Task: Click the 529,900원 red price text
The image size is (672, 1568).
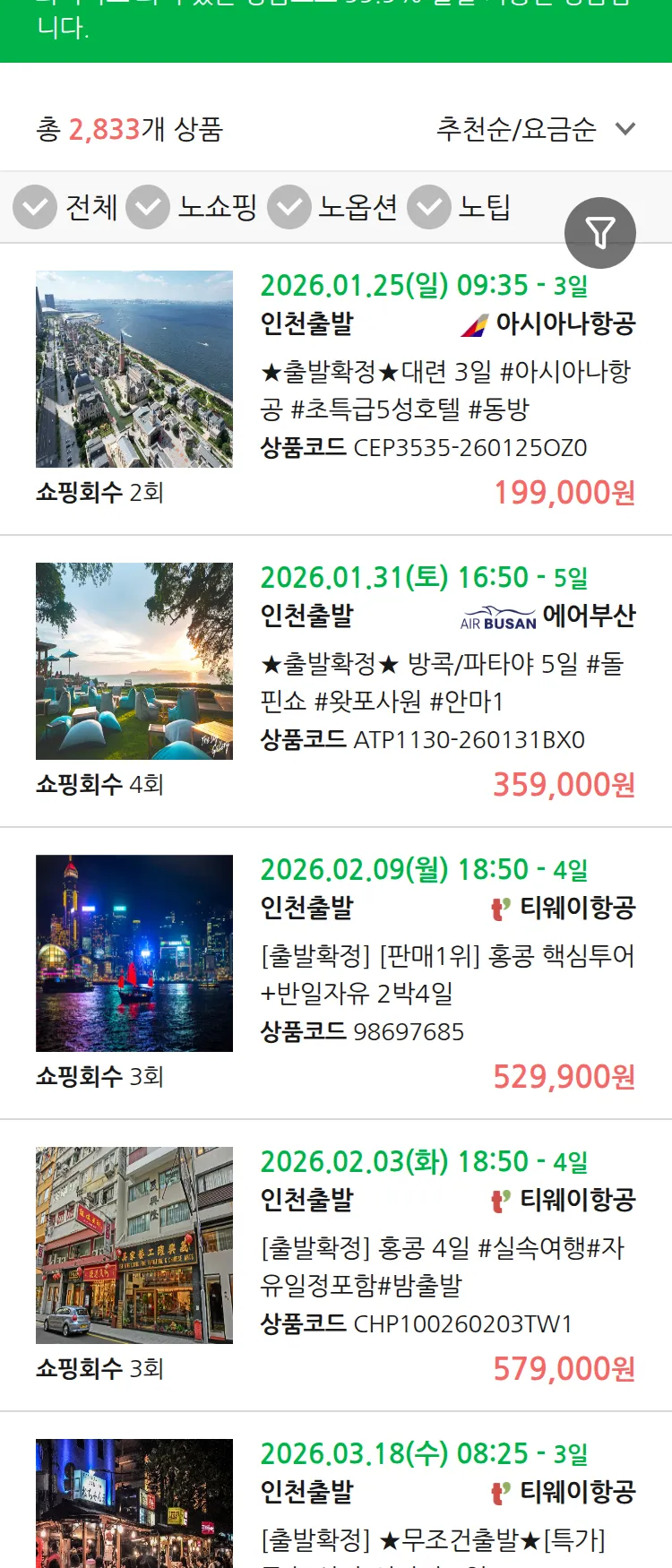Action: (x=564, y=1075)
